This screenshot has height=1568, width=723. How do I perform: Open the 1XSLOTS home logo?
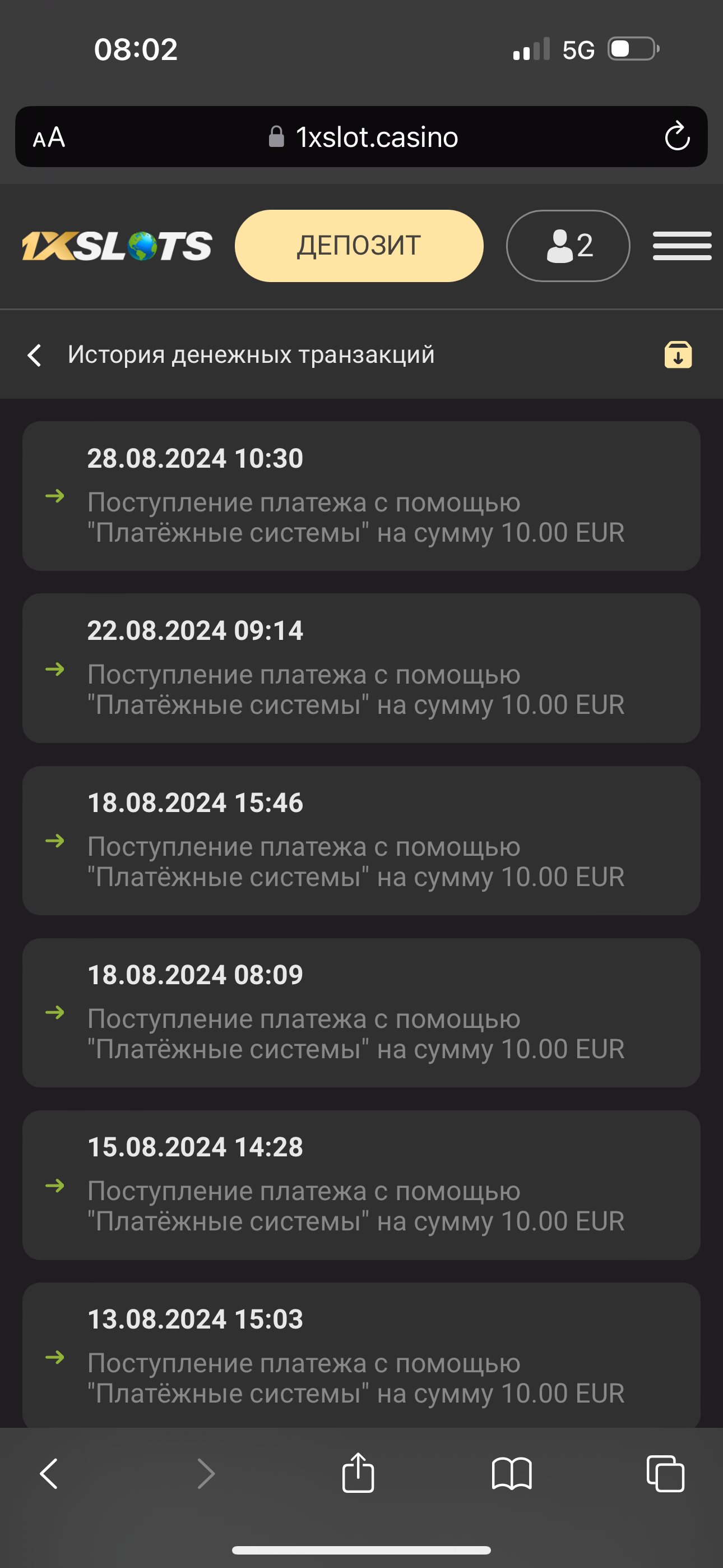coord(117,246)
